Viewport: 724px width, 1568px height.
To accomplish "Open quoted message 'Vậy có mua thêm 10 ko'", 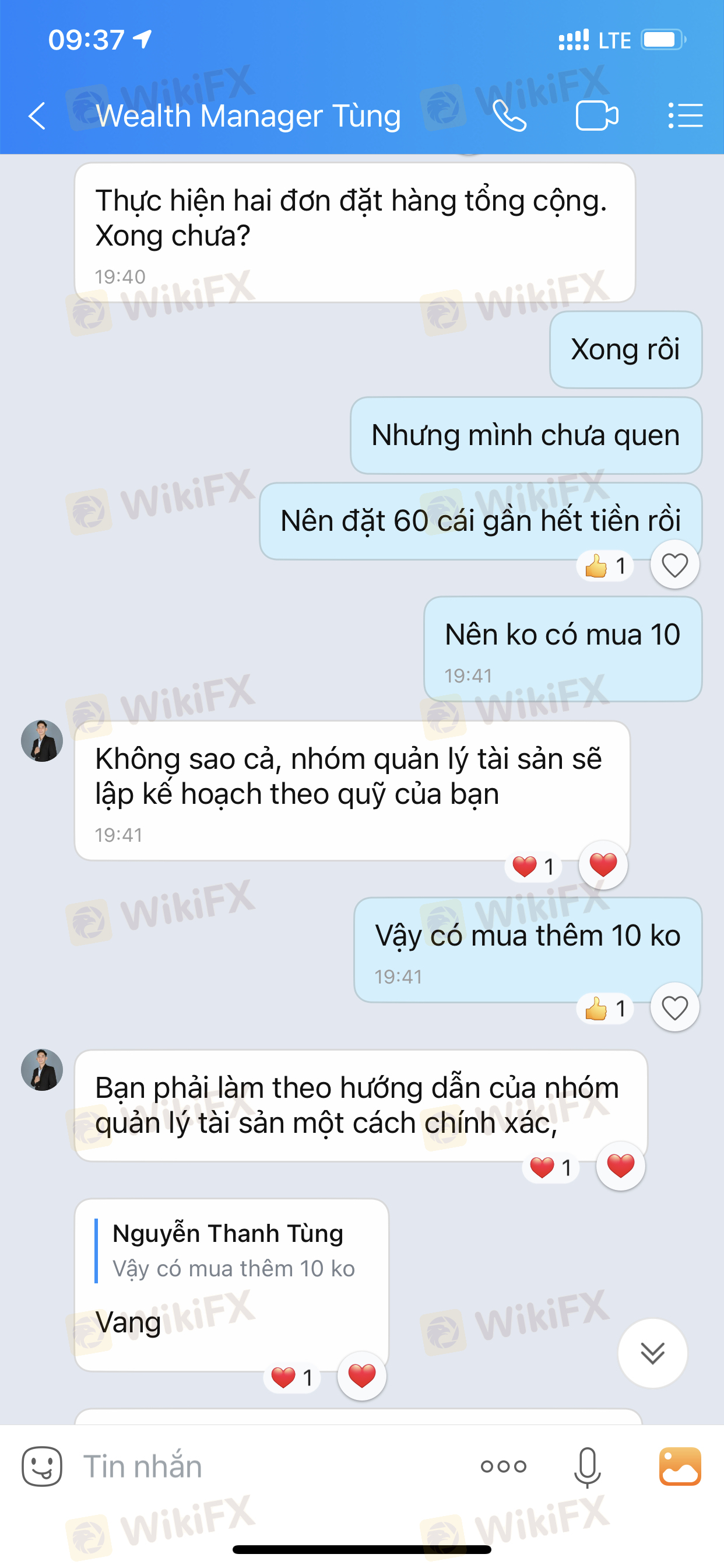I will click(233, 1251).
